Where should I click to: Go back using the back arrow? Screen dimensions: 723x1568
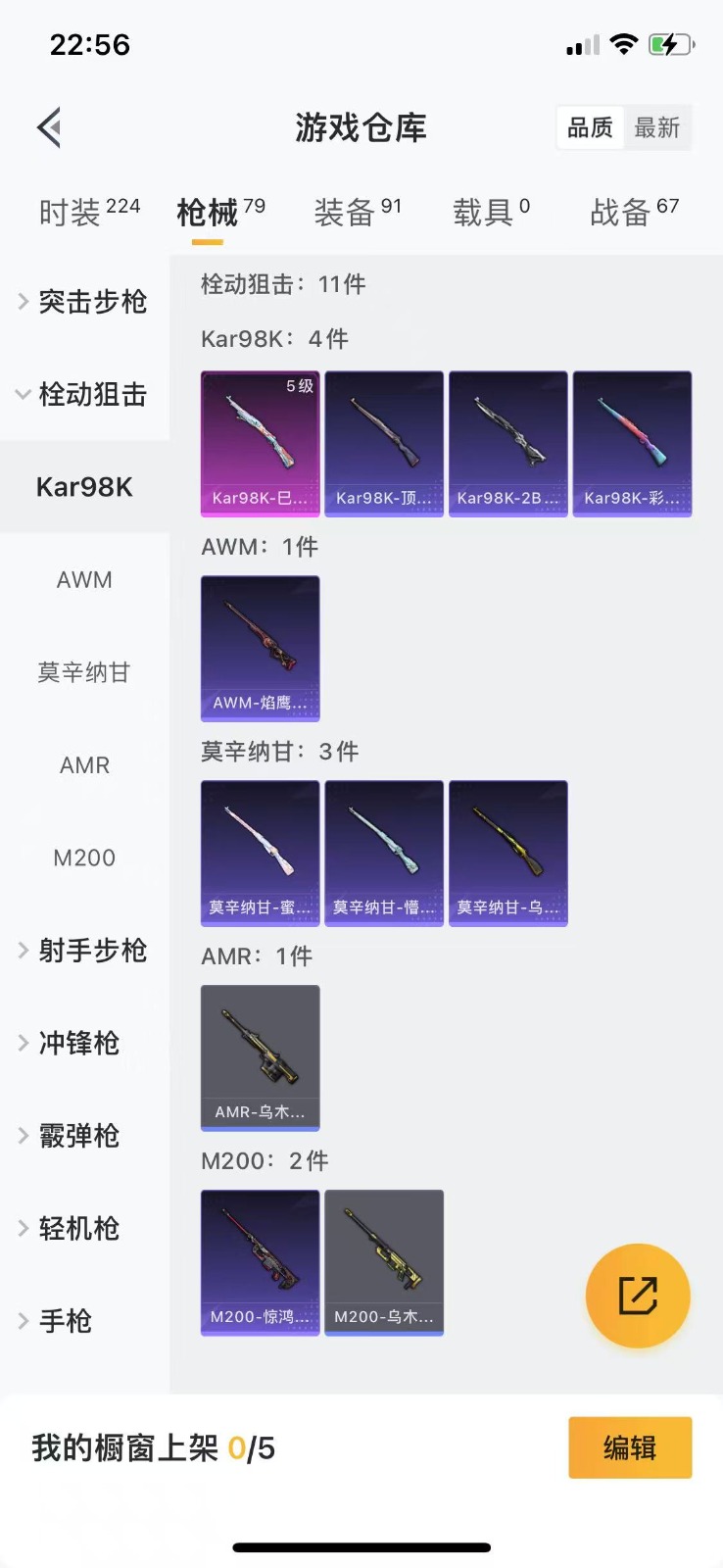[x=49, y=127]
